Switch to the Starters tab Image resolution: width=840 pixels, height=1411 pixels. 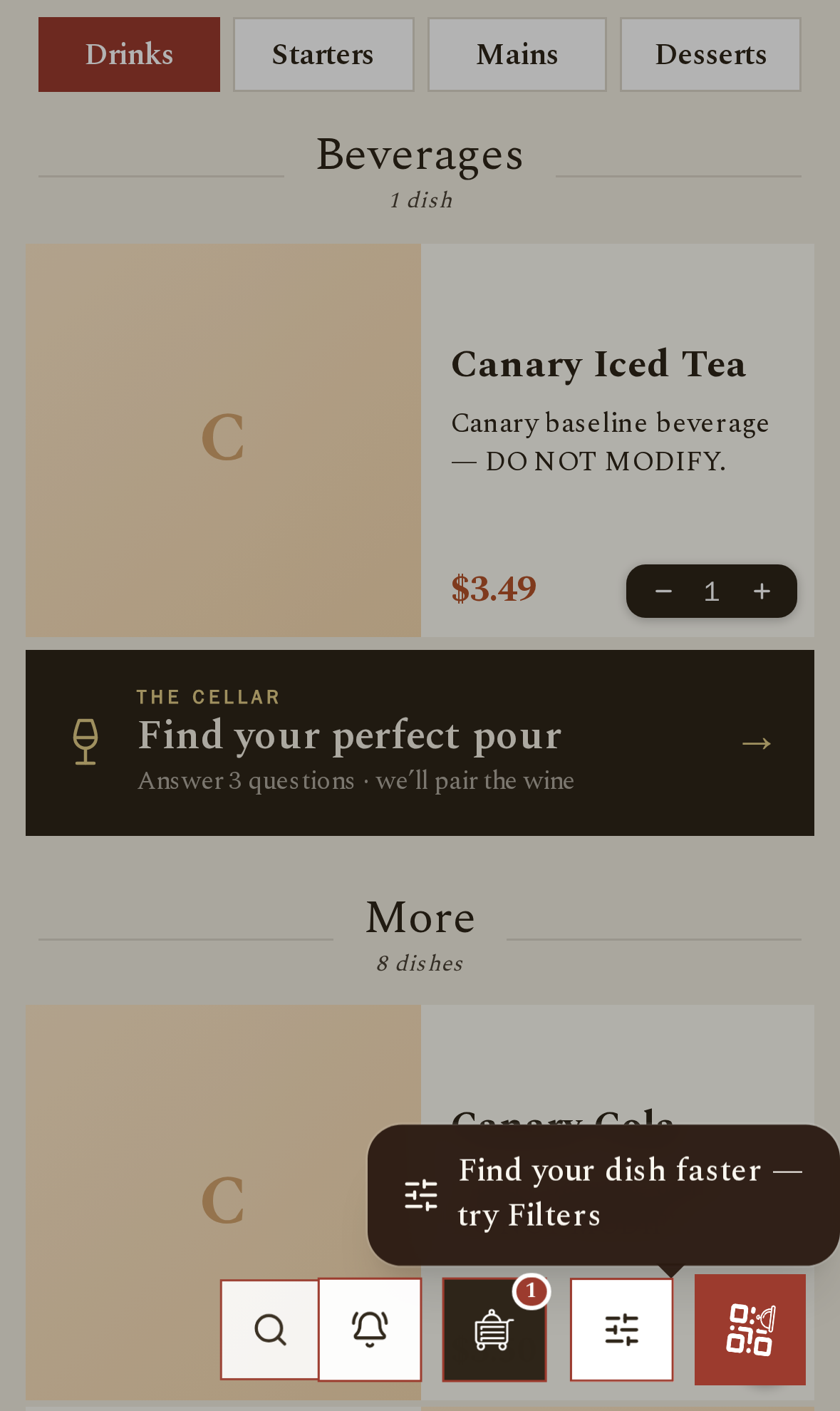coord(323,54)
